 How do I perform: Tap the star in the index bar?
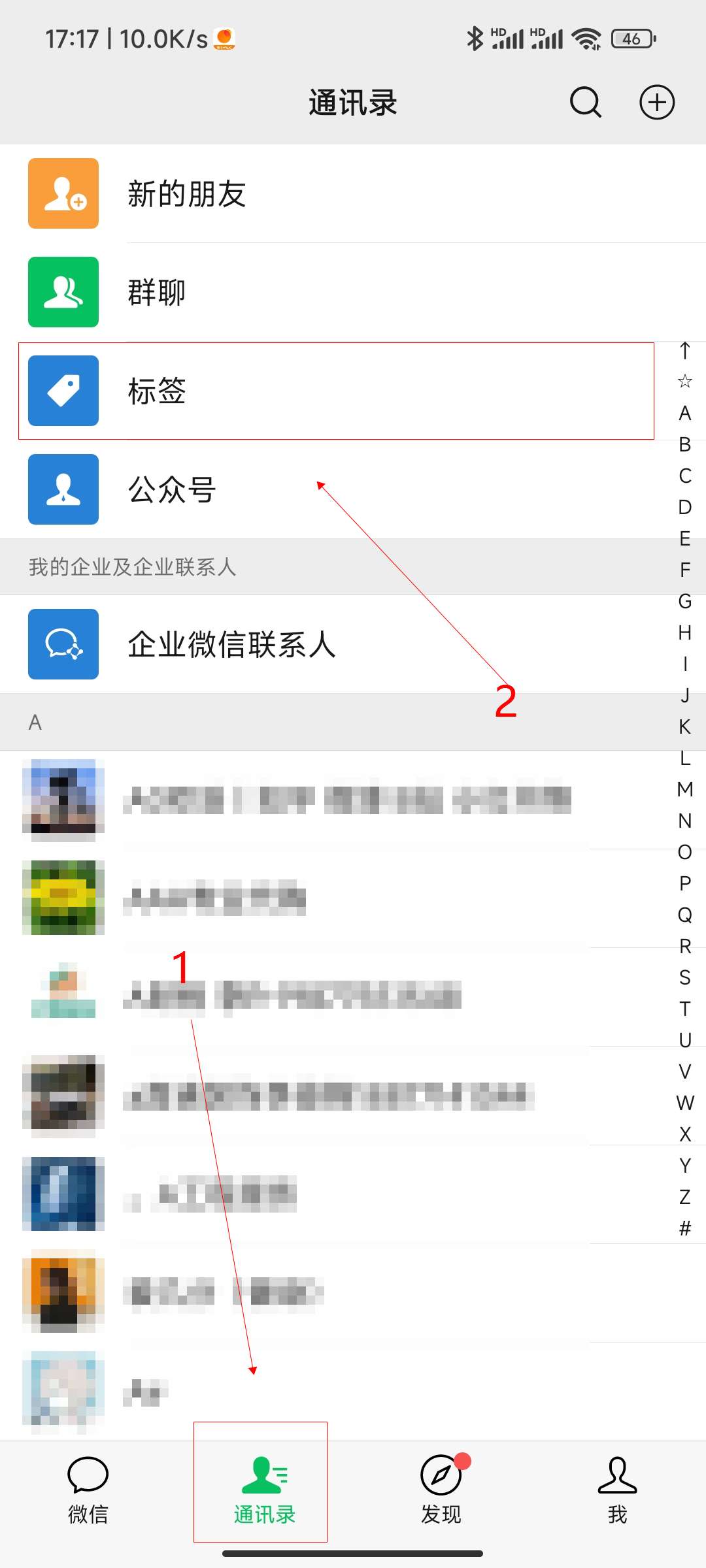coord(684,381)
